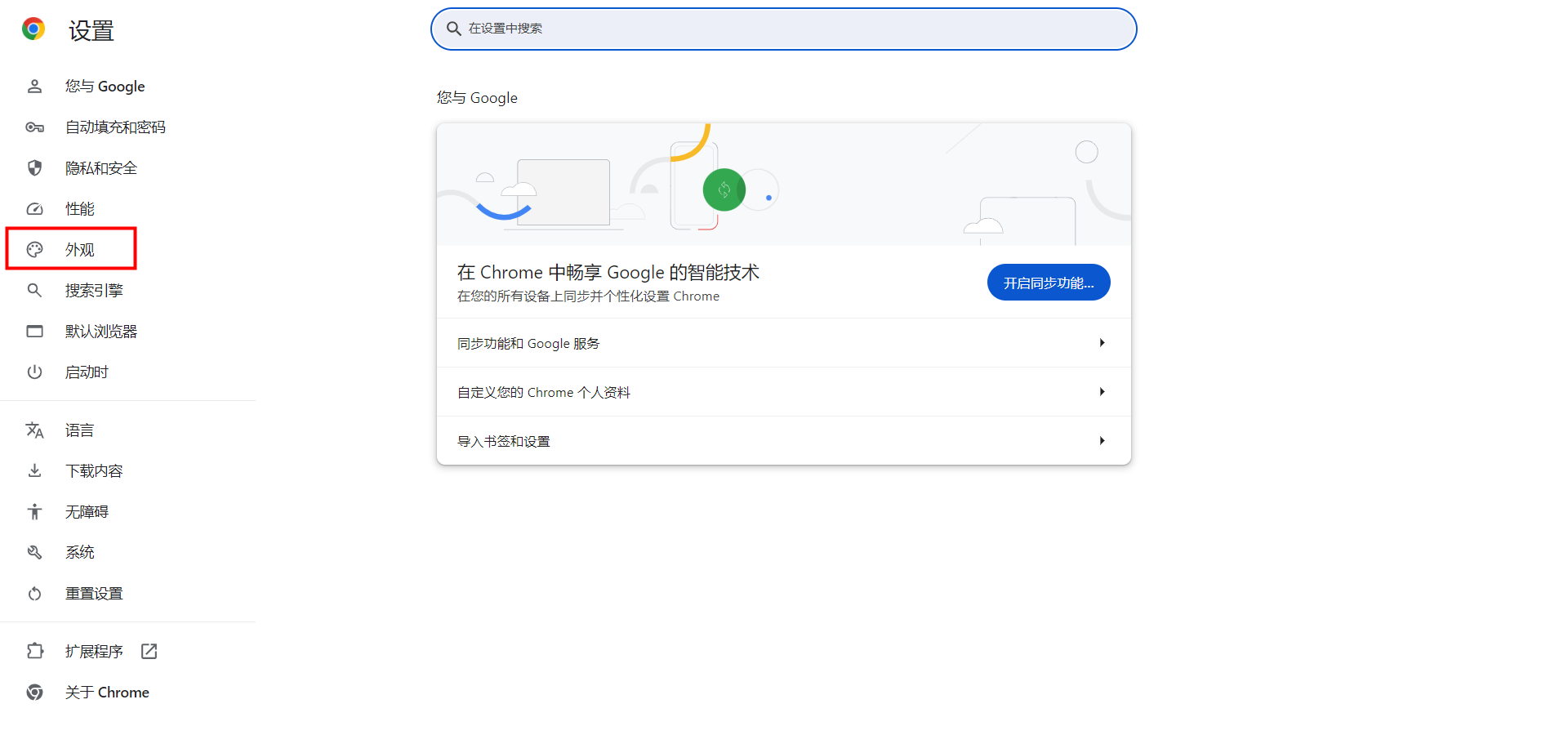1568x744 pixels.
Task: Open 关于 Chrome page
Action: 107,693
